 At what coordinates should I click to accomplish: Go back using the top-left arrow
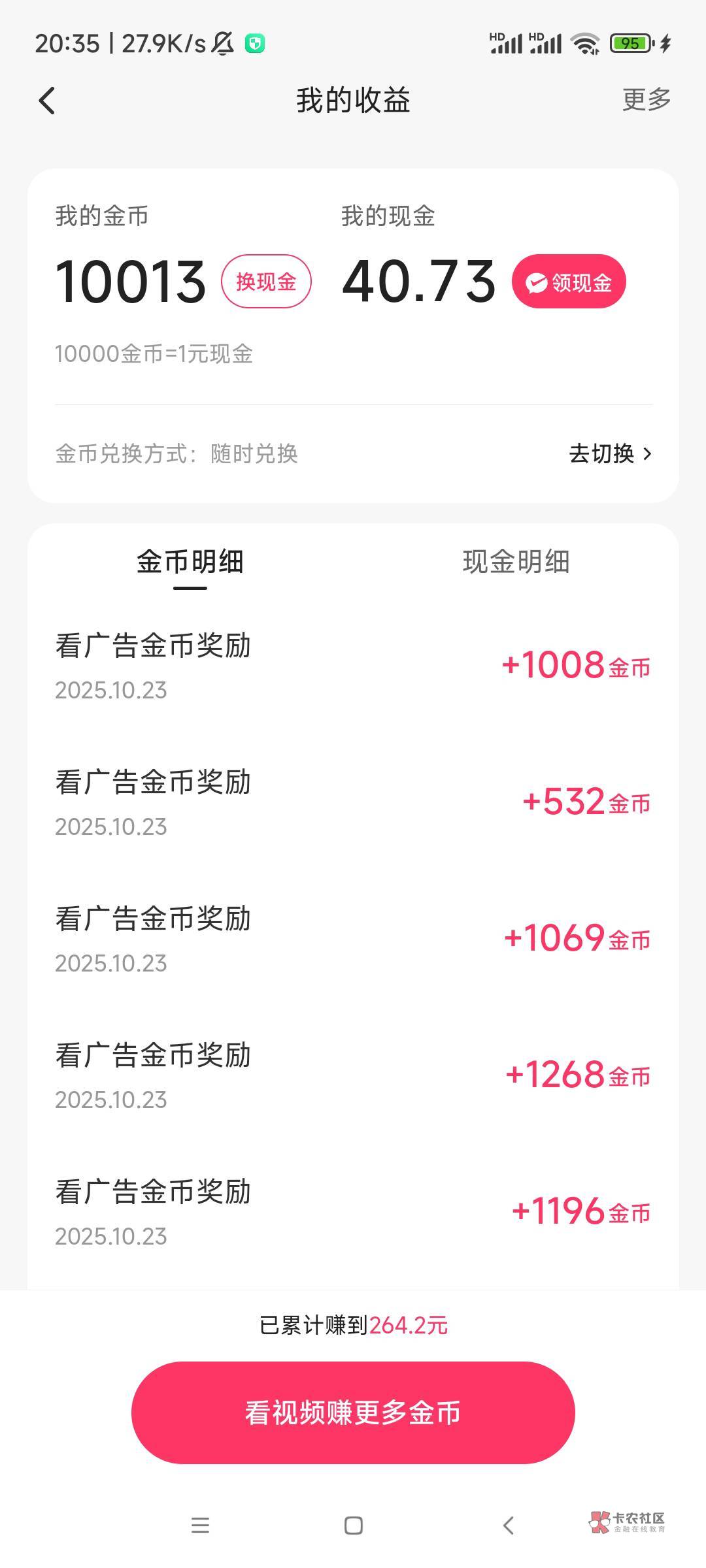click(x=47, y=101)
